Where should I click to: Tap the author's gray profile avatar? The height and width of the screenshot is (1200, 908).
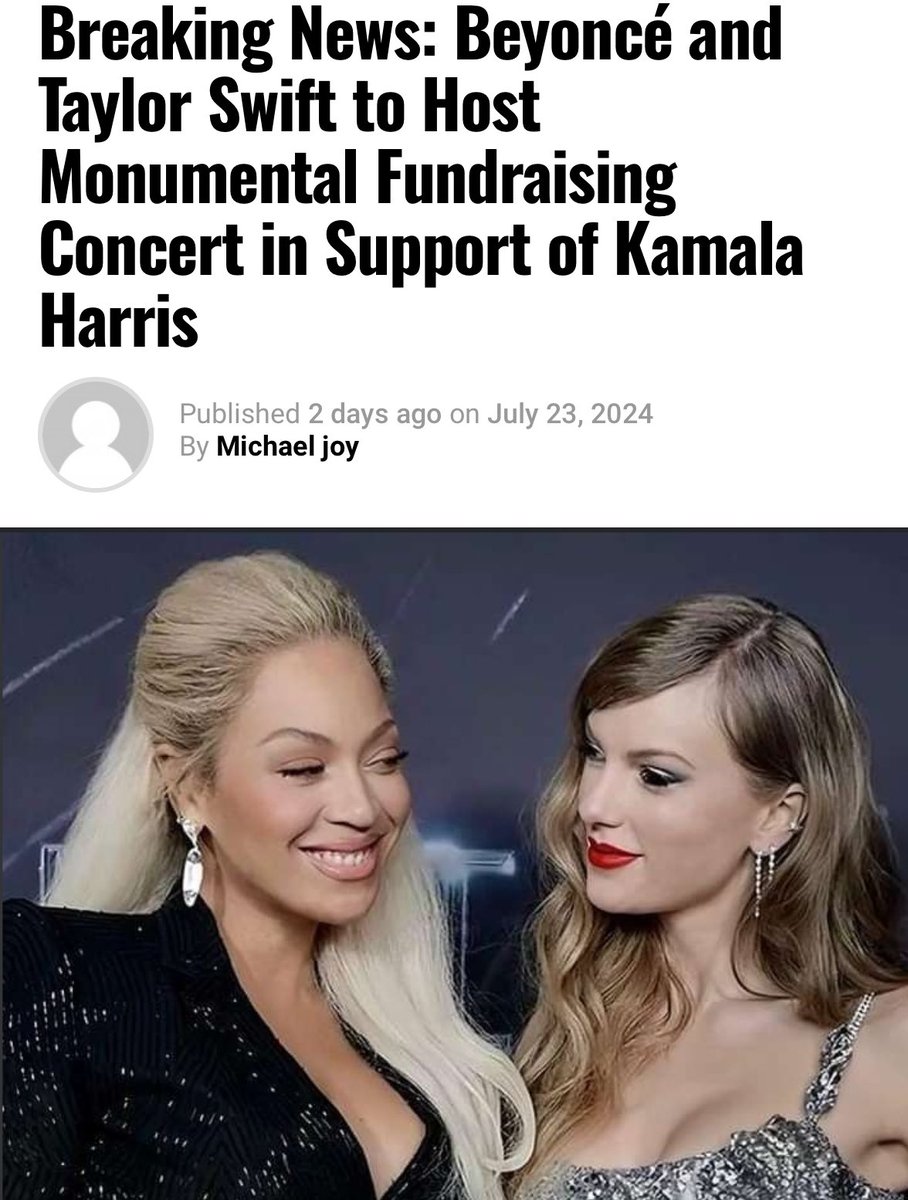pyautogui.click(x=95, y=434)
